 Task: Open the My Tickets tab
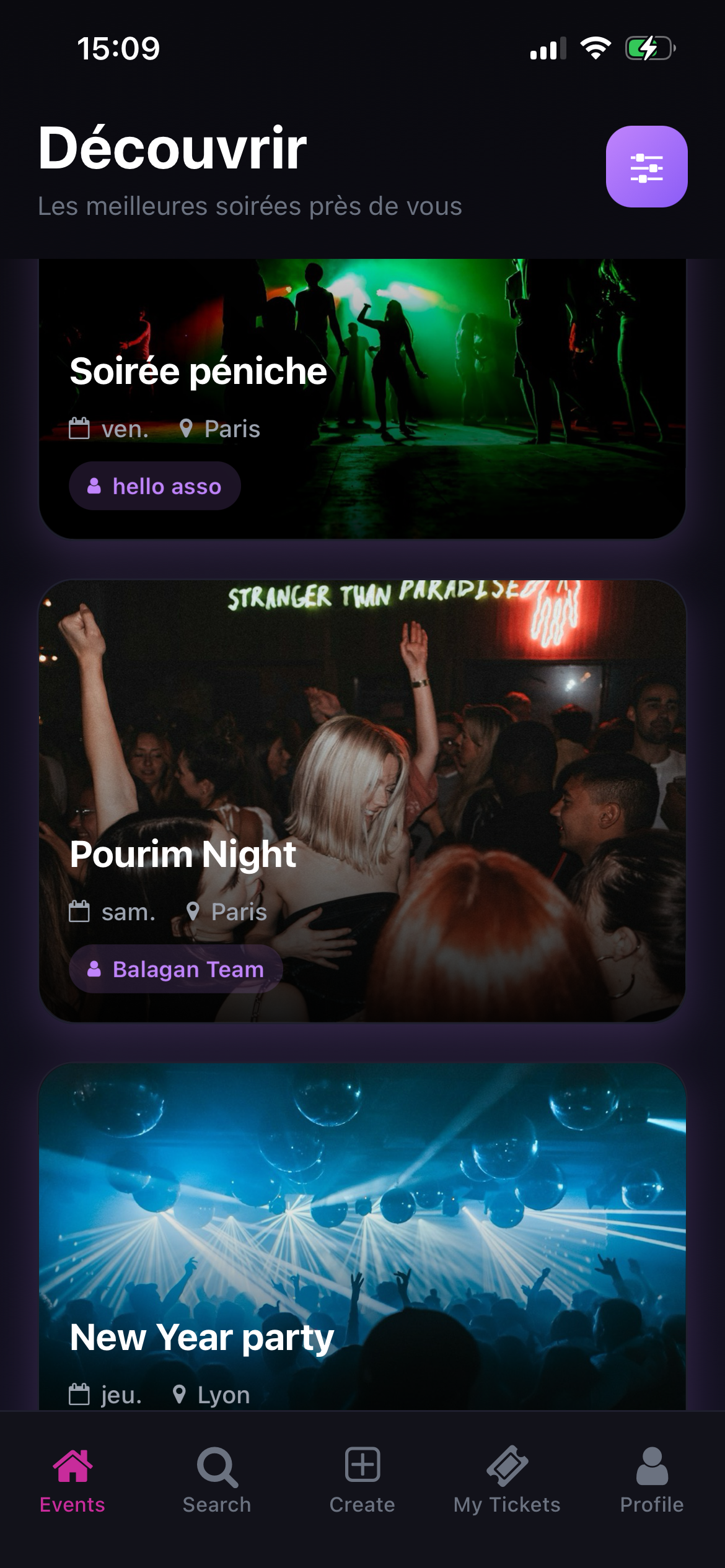tap(507, 1481)
